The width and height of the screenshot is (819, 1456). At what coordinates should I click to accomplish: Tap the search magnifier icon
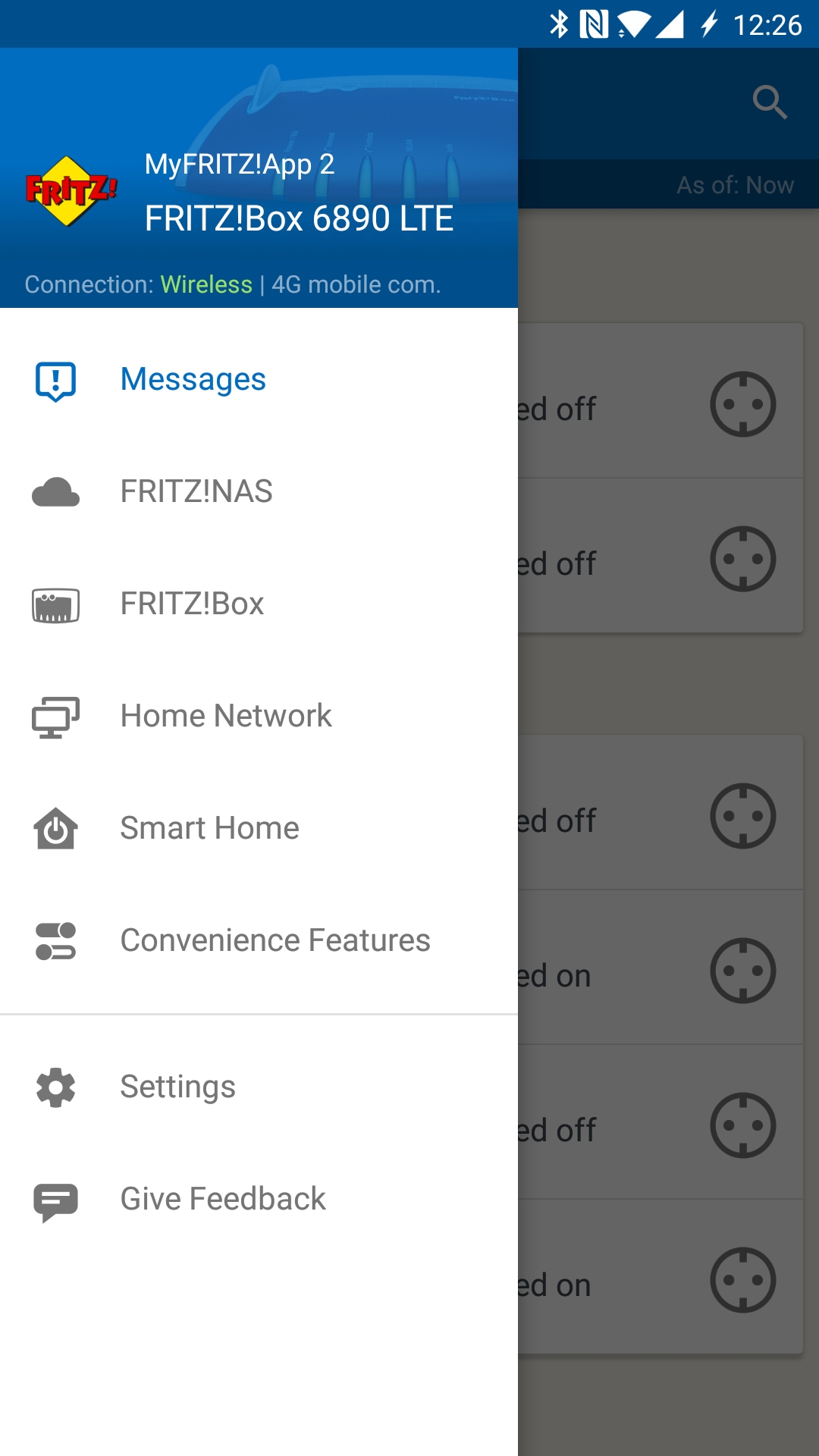pos(769,102)
